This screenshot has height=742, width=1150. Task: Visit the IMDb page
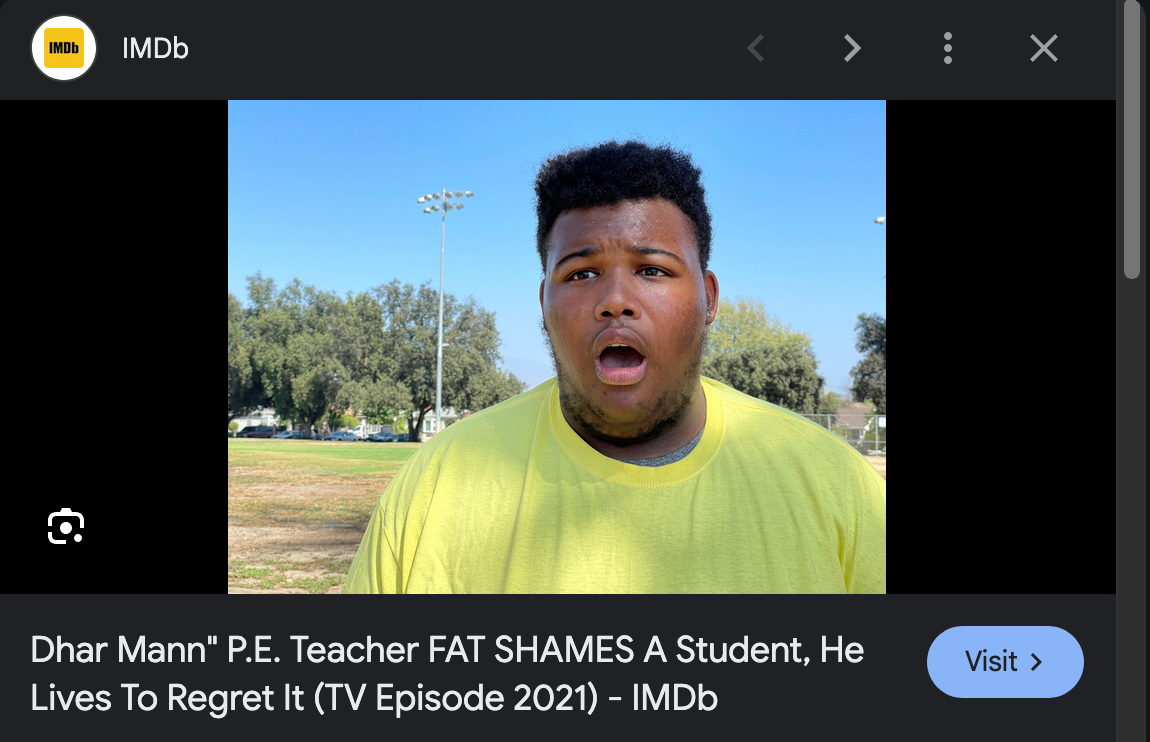click(1004, 662)
